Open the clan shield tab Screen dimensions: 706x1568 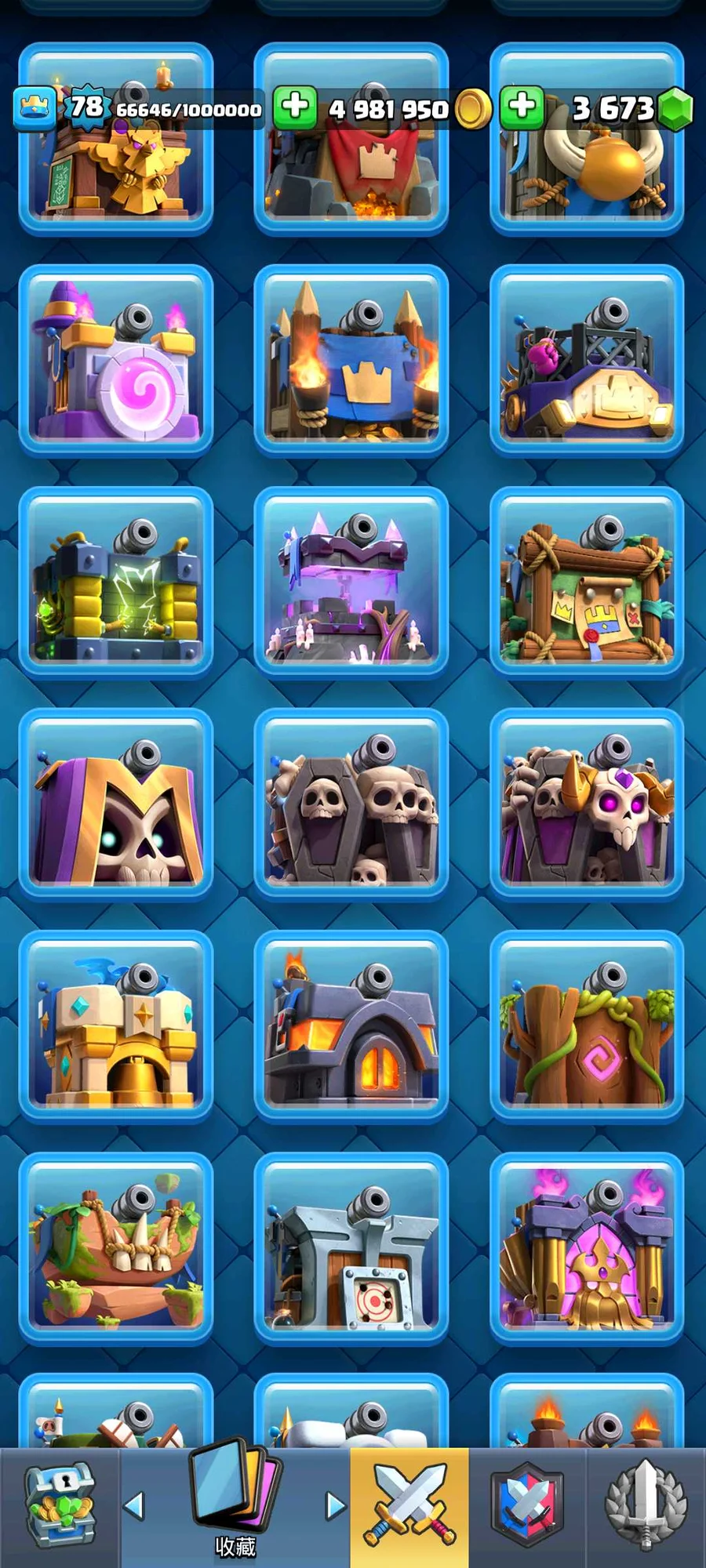pos(527,1505)
